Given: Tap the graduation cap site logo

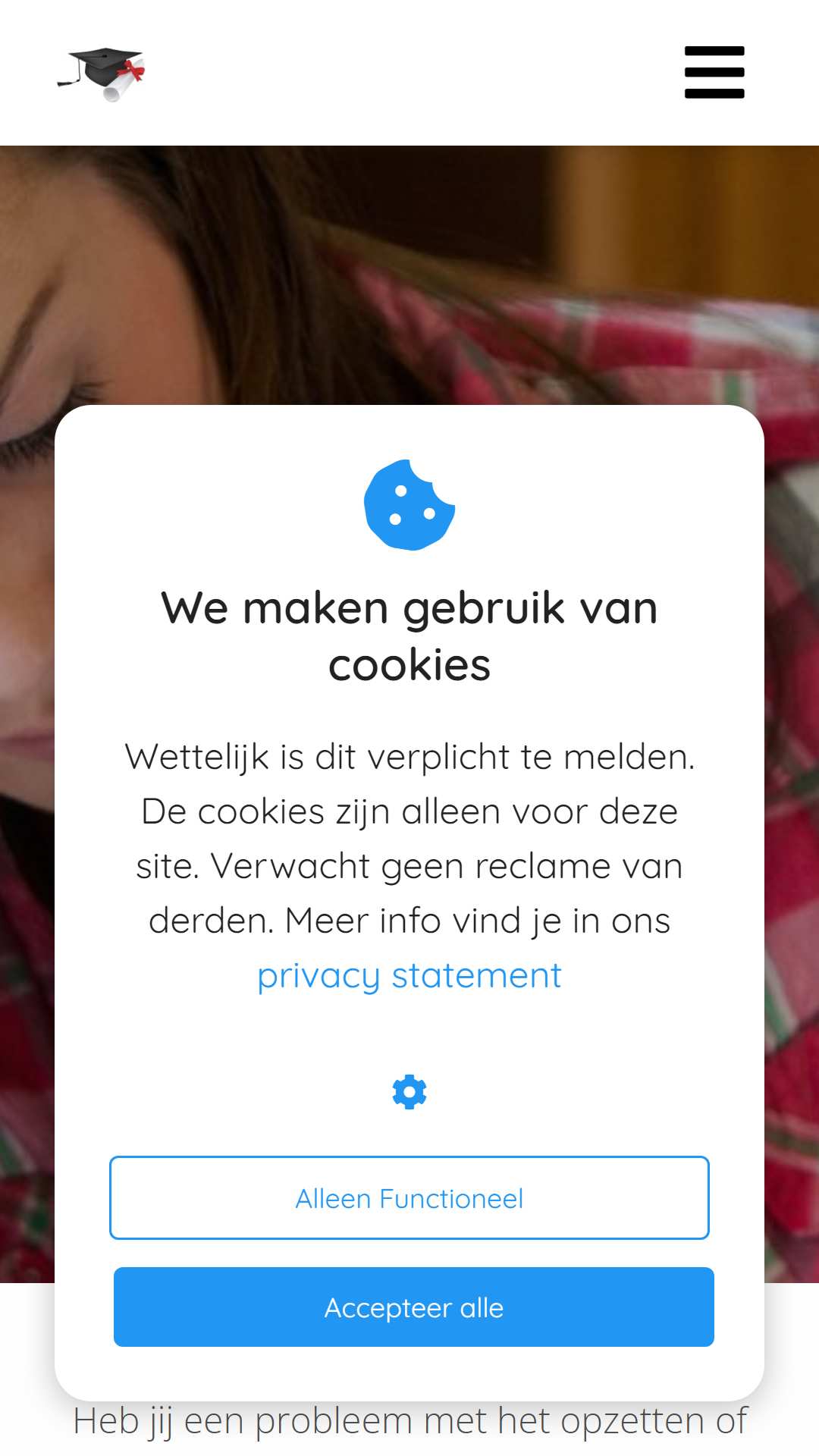Looking at the screenshot, I should tap(102, 74).
